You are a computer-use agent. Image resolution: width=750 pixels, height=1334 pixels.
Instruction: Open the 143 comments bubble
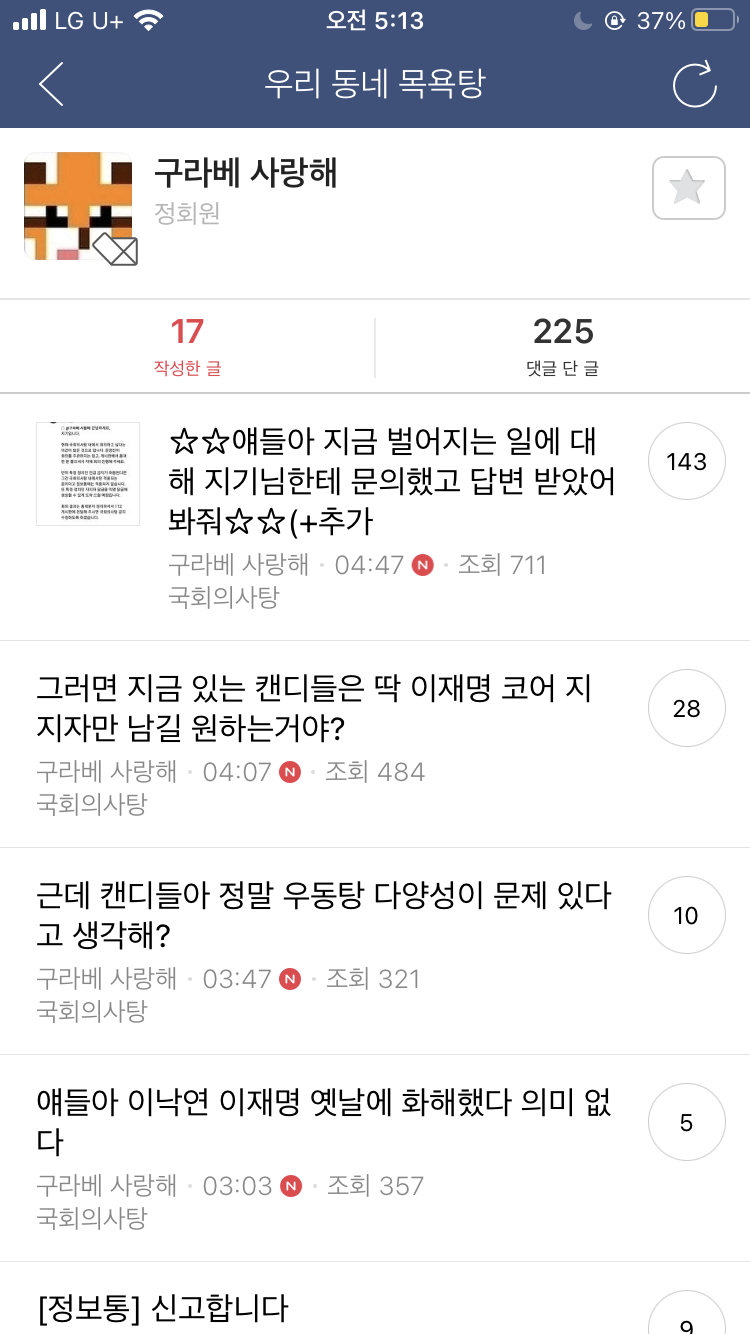tap(687, 461)
